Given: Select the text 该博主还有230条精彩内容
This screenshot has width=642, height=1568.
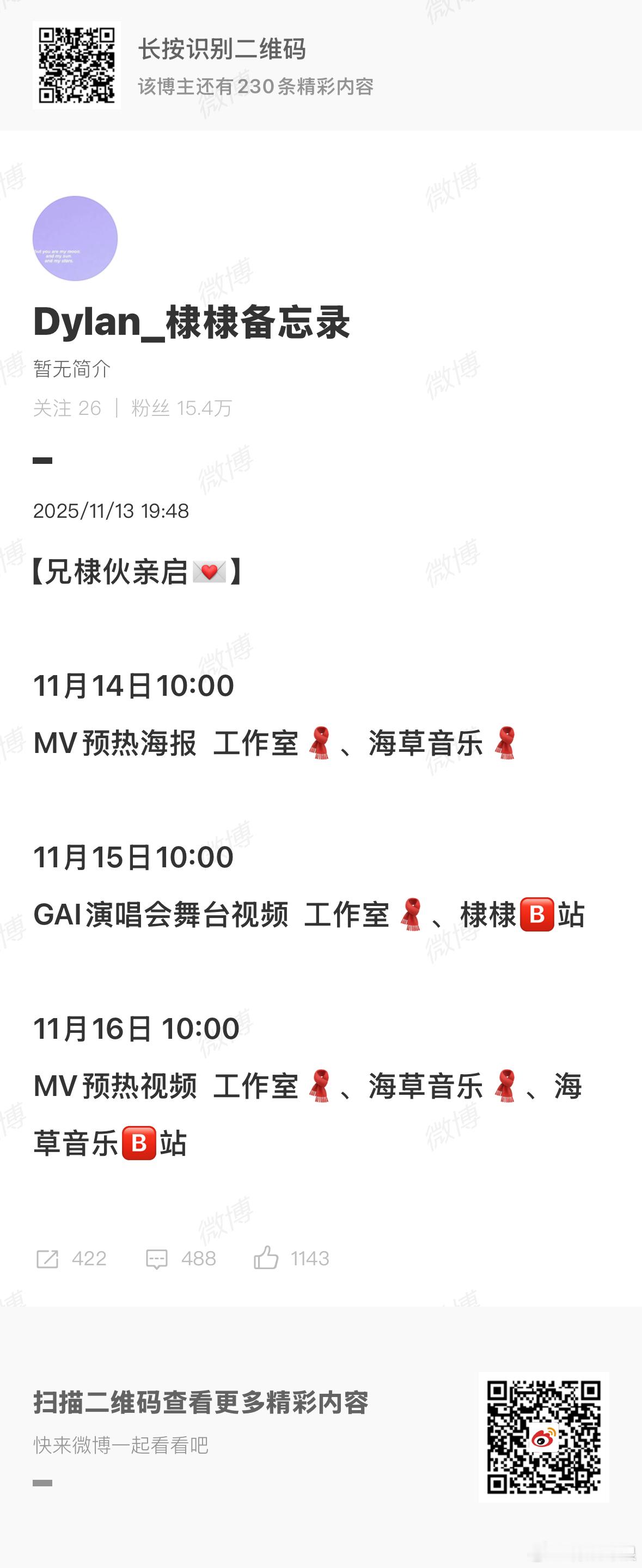Looking at the screenshot, I should click(x=255, y=88).
